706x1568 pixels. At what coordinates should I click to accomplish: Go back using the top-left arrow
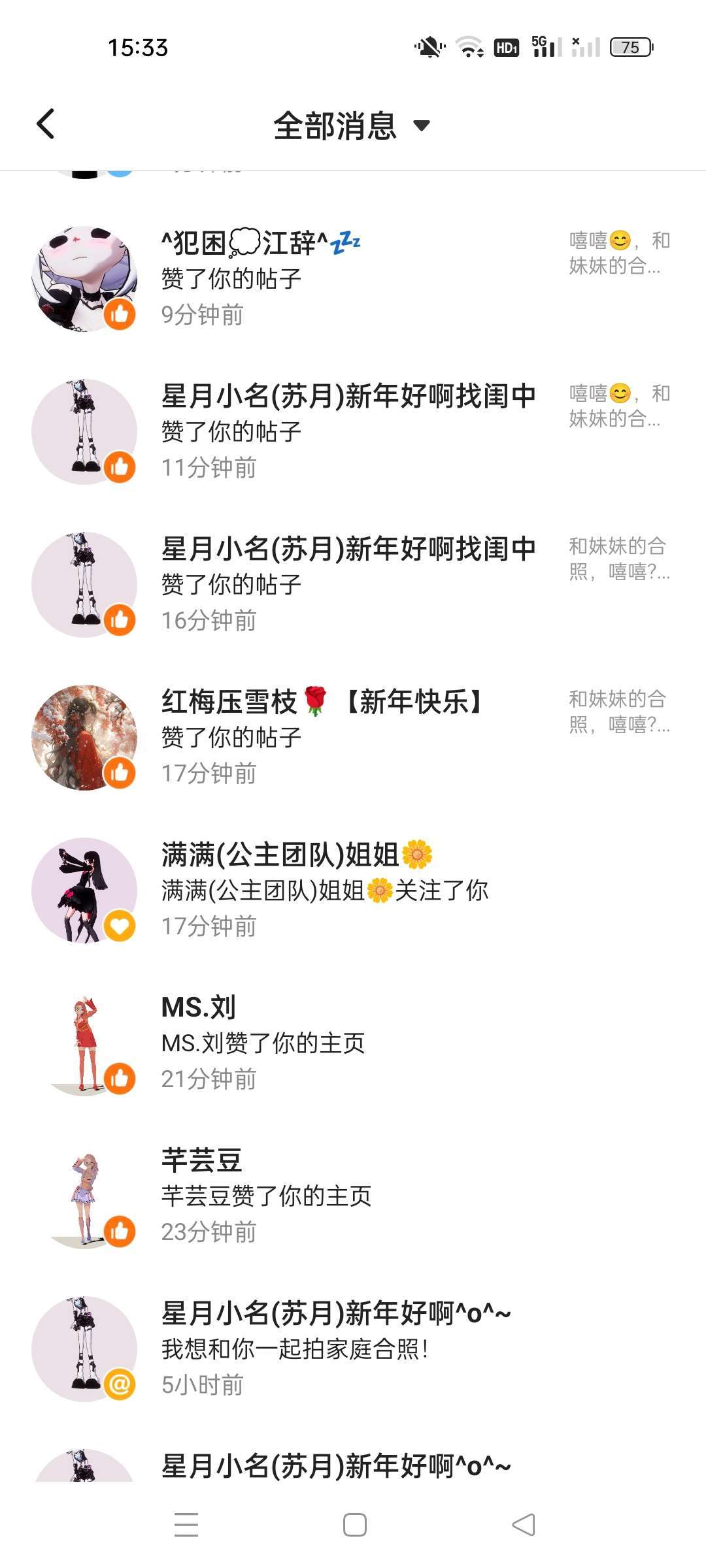pos(46,124)
